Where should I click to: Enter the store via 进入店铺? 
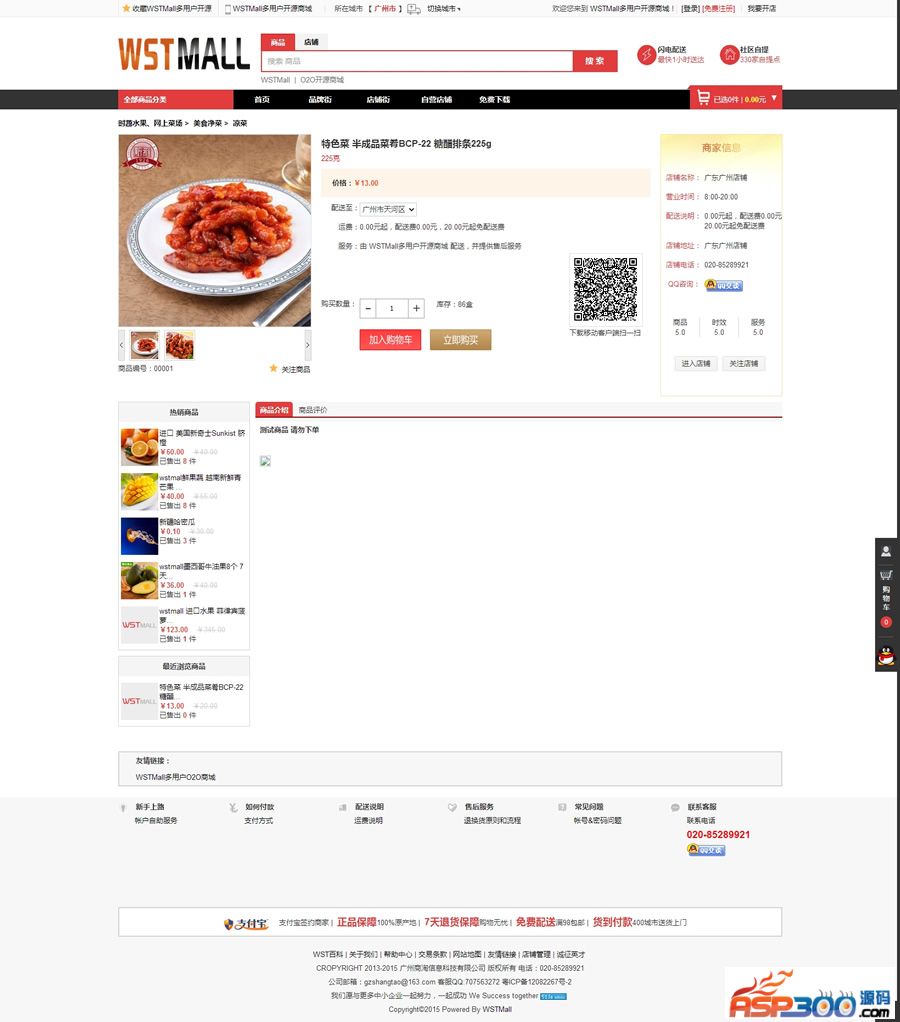tap(696, 363)
